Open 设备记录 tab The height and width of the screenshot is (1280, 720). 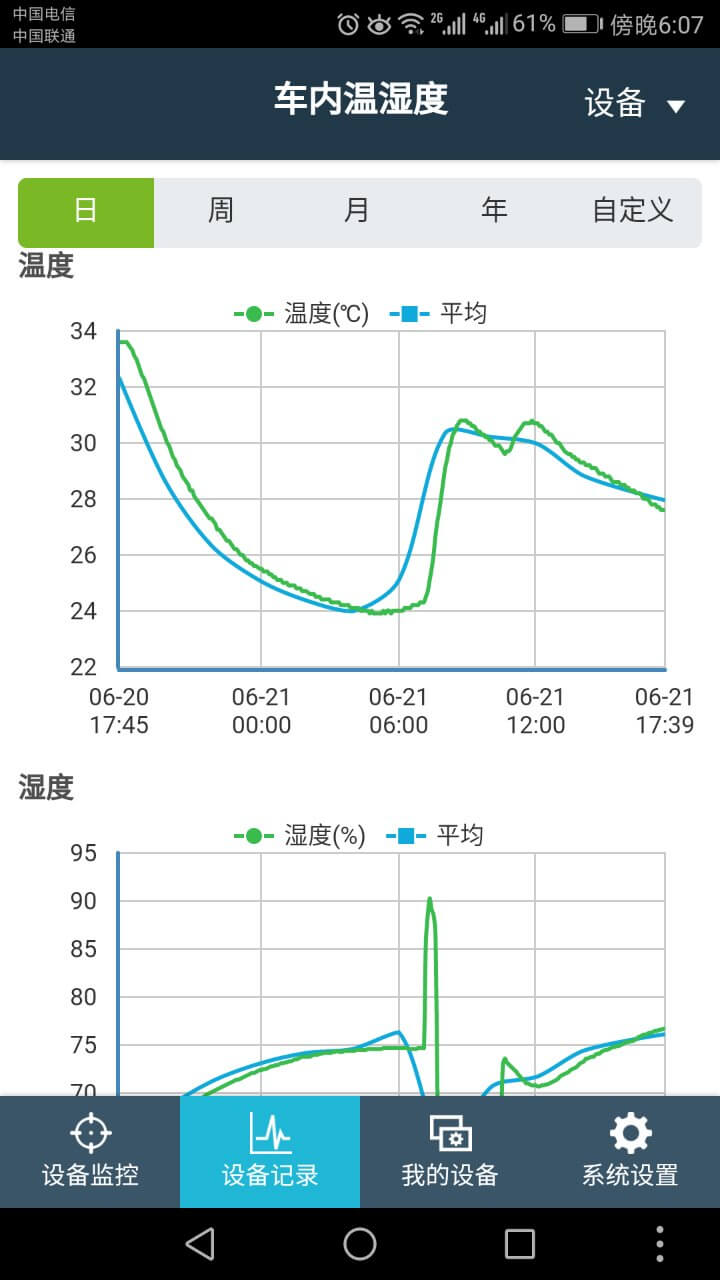(270, 1152)
